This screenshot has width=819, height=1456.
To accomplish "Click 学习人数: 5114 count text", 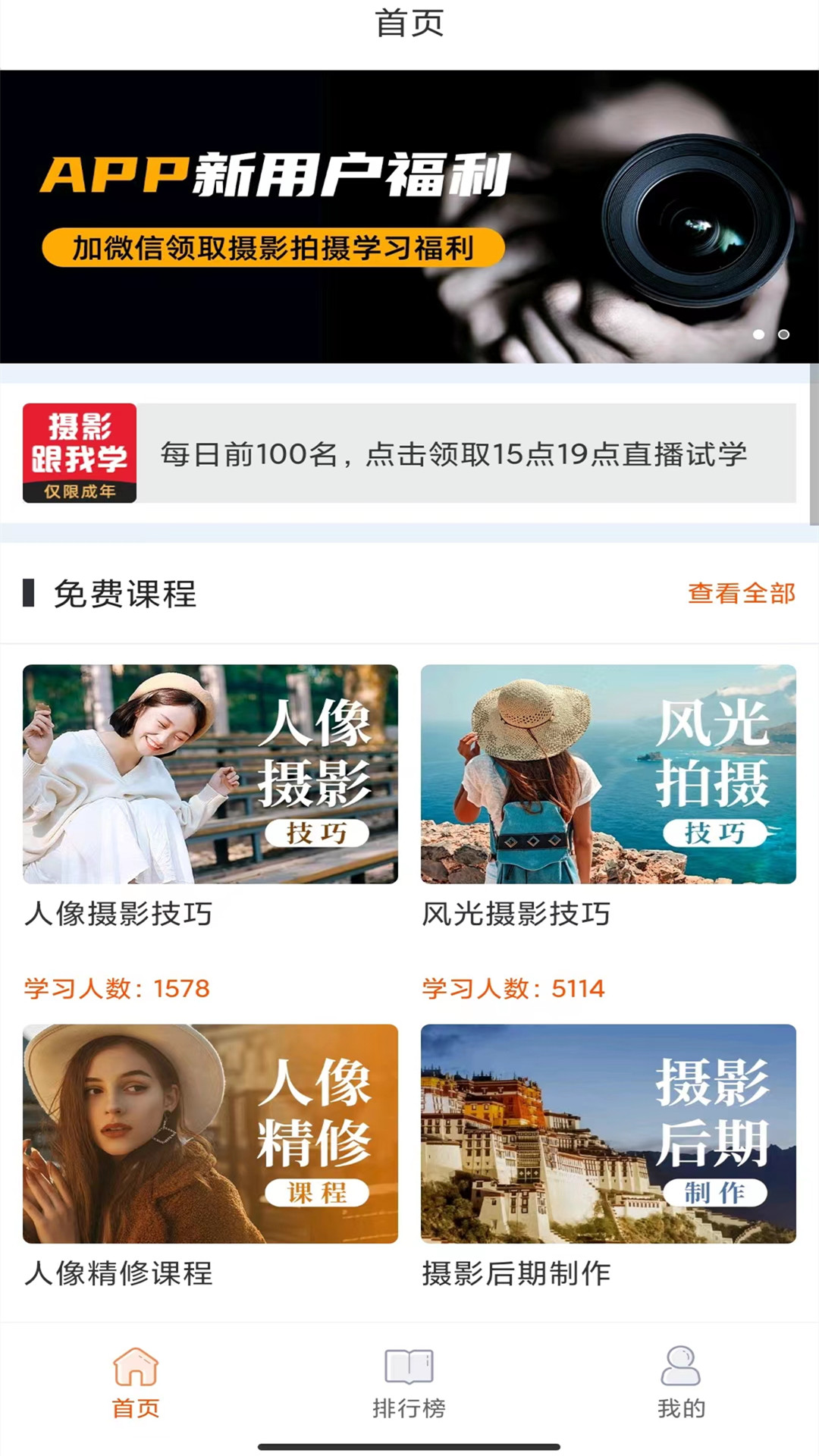I will pos(512,988).
